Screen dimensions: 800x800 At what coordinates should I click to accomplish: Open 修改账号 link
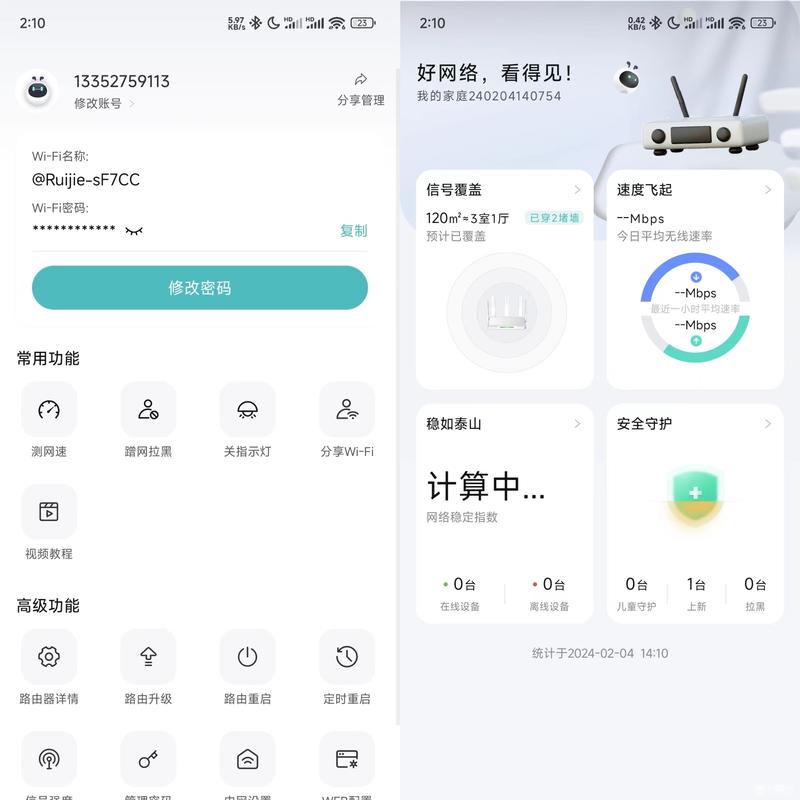(103, 103)
